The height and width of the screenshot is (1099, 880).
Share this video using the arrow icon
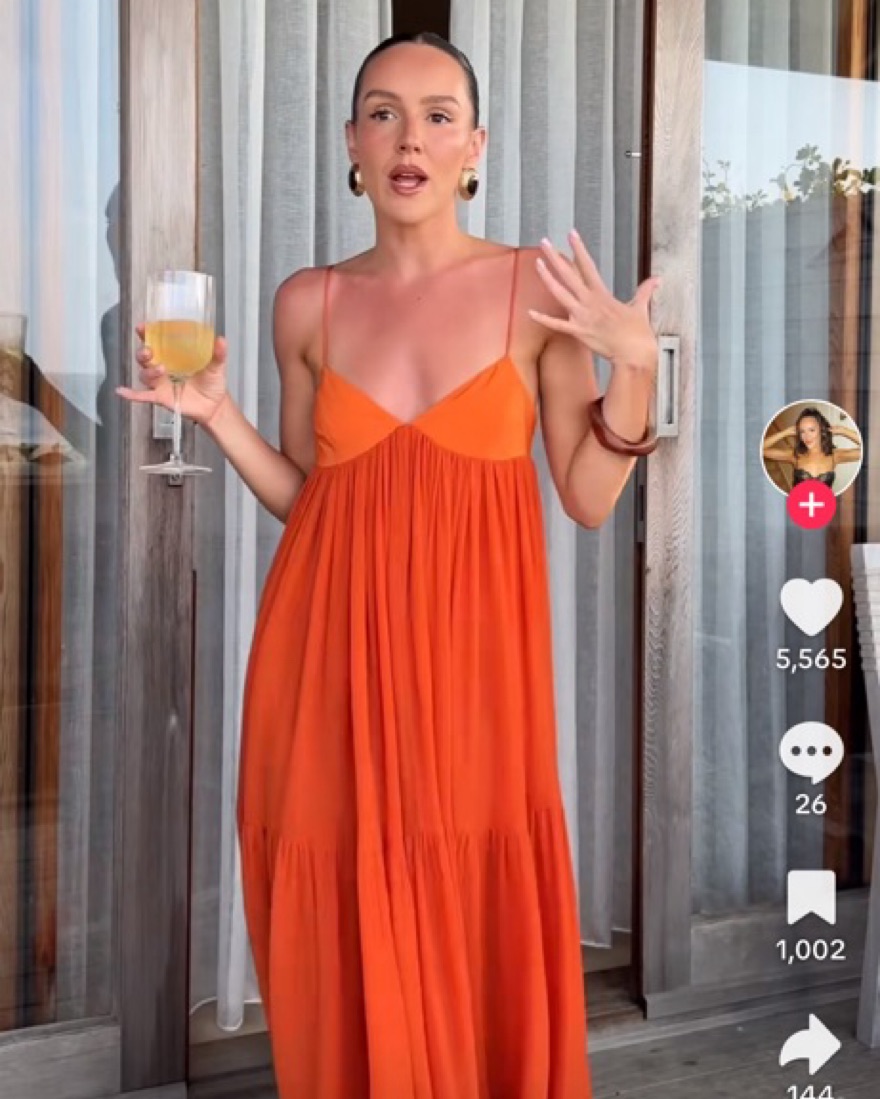point(810,1045)
